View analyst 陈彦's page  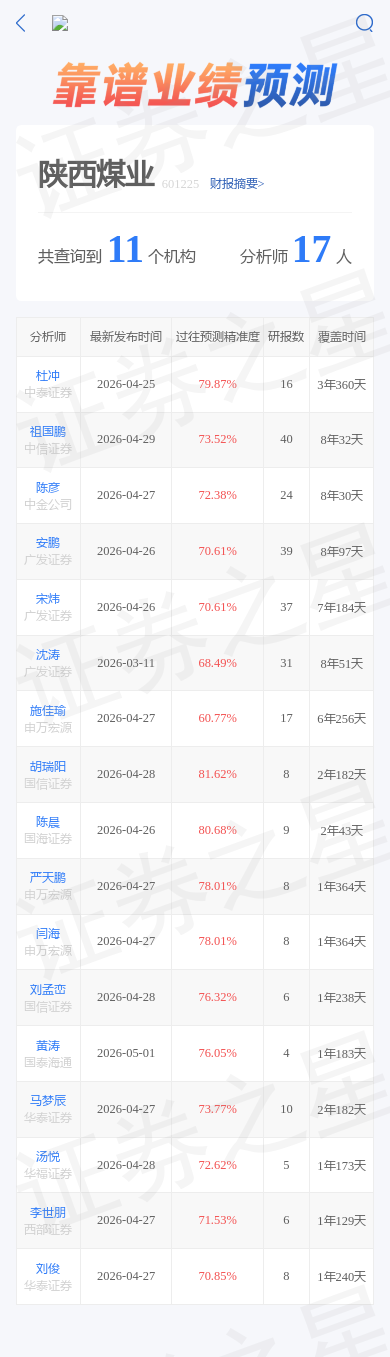point(48,488)
